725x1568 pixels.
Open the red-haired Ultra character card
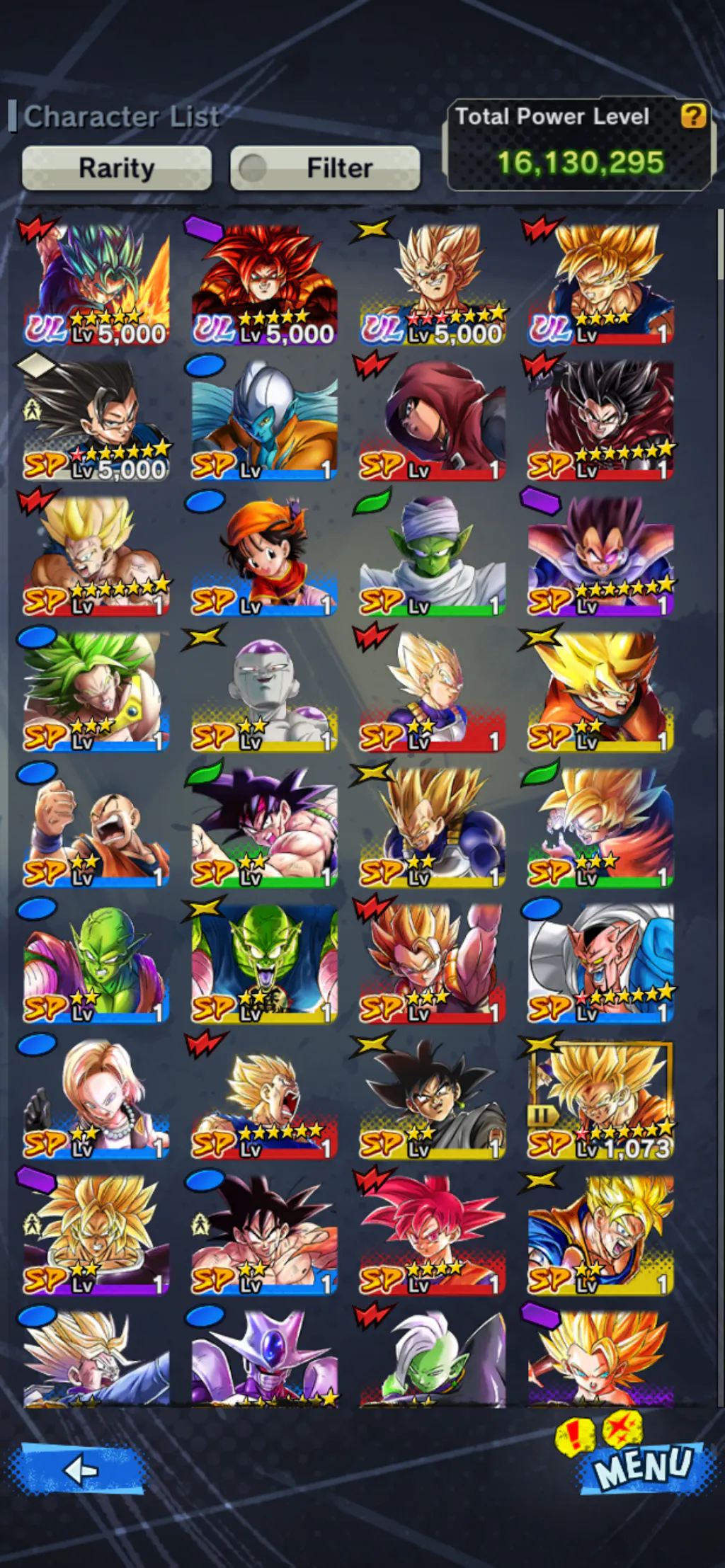click(264, 285)
